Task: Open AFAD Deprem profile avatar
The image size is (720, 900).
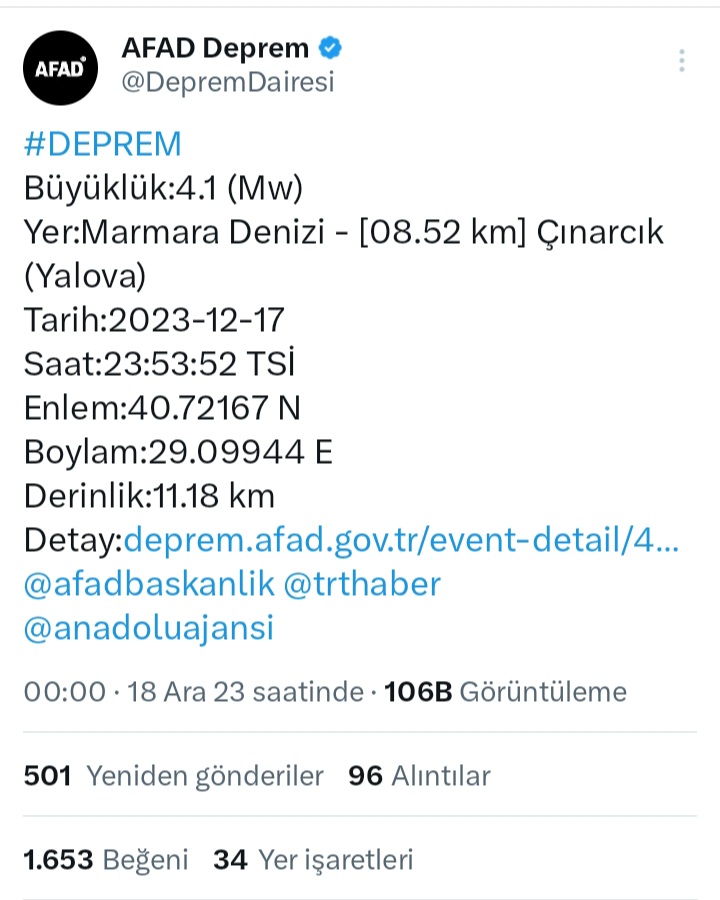Action: [x=61, y=67]
